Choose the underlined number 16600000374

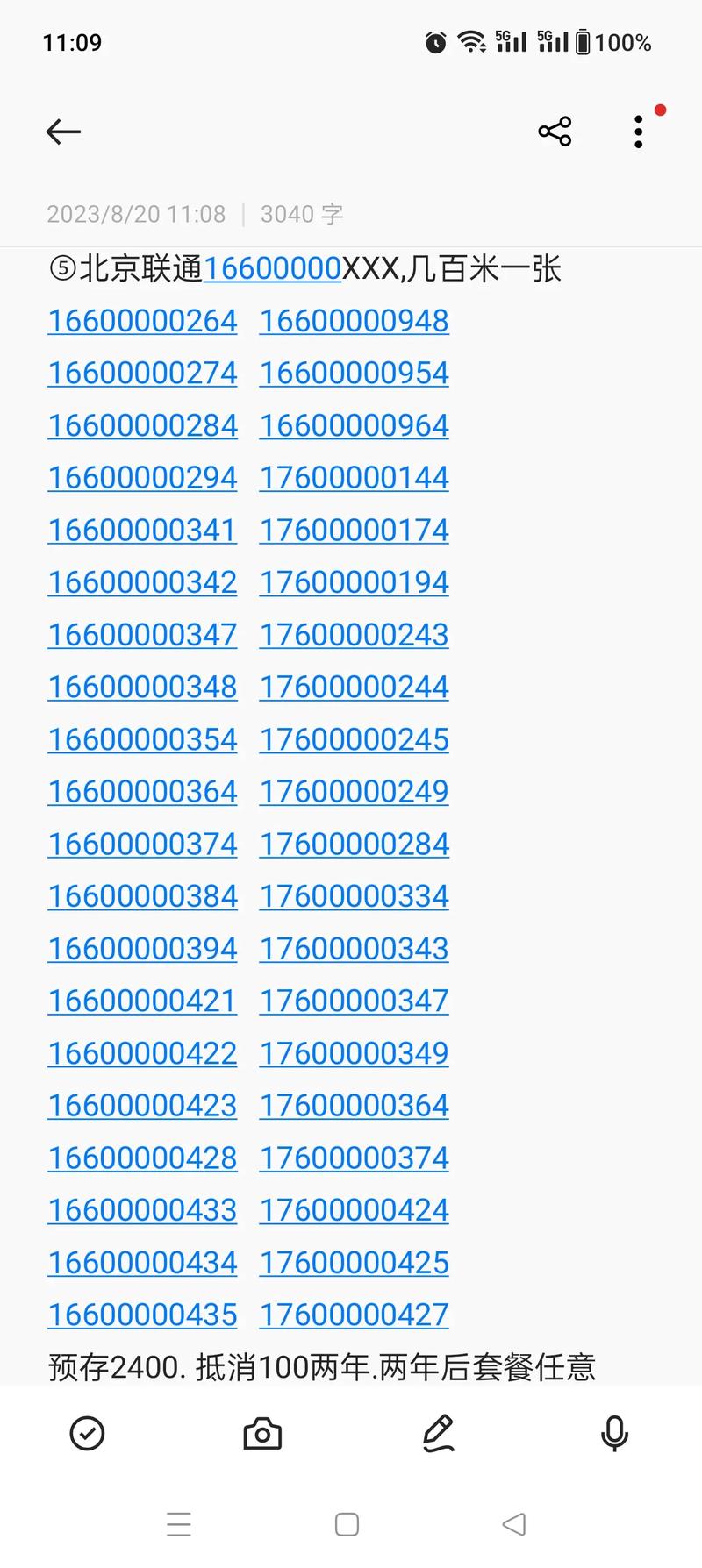click(x=142, y=844)
